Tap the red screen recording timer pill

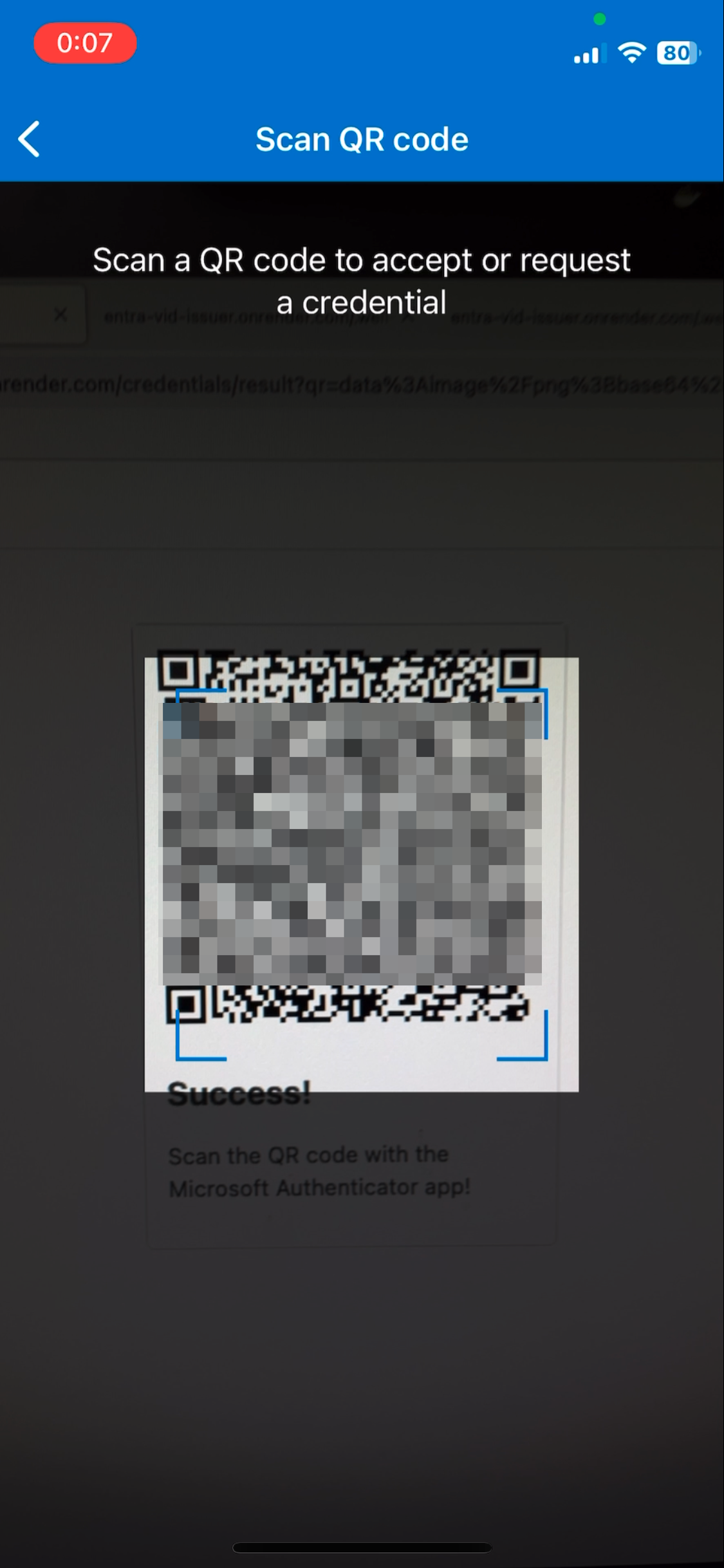coord(85,43)
